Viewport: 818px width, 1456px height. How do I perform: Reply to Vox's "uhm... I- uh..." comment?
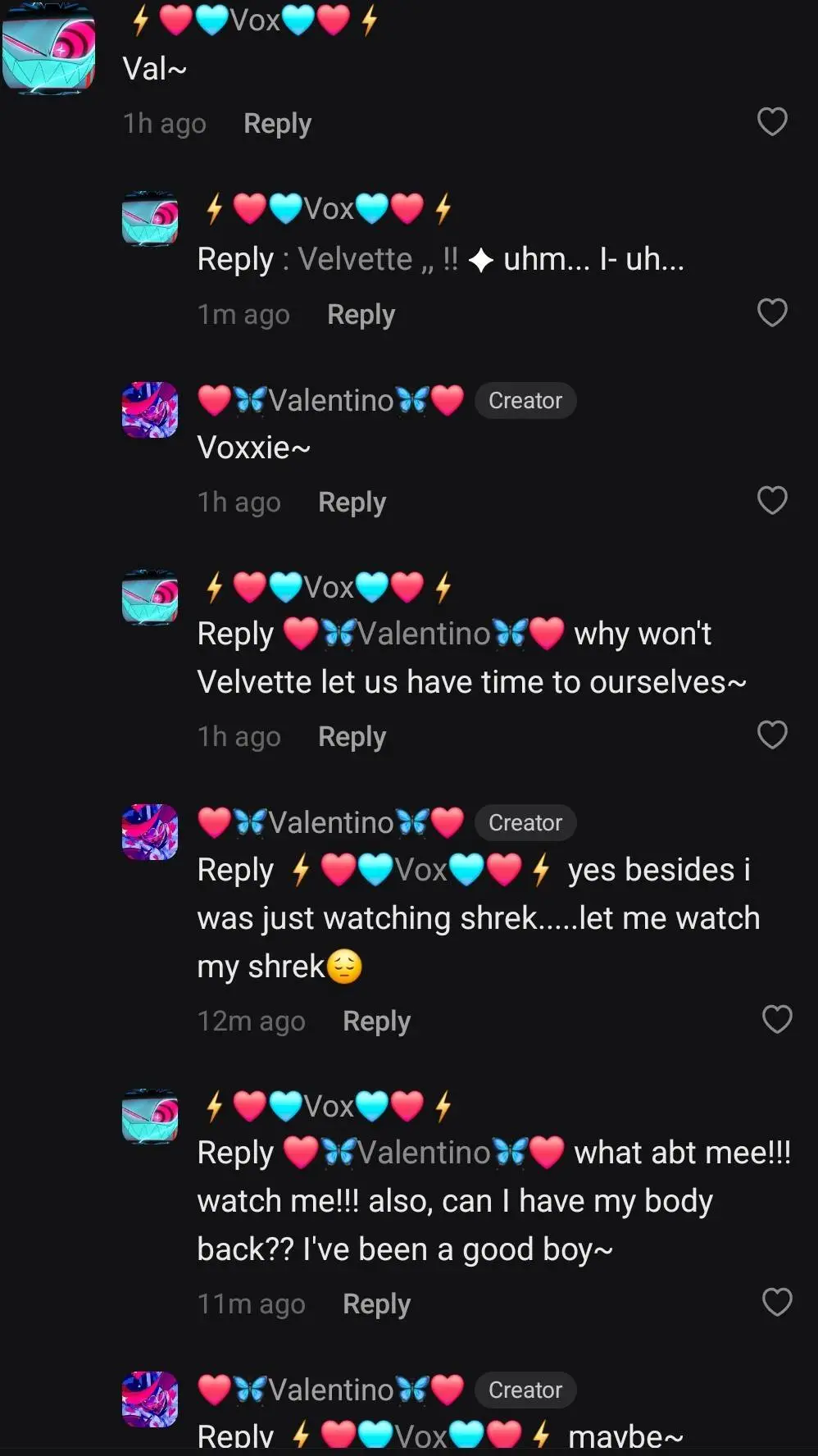click(361, 315)
